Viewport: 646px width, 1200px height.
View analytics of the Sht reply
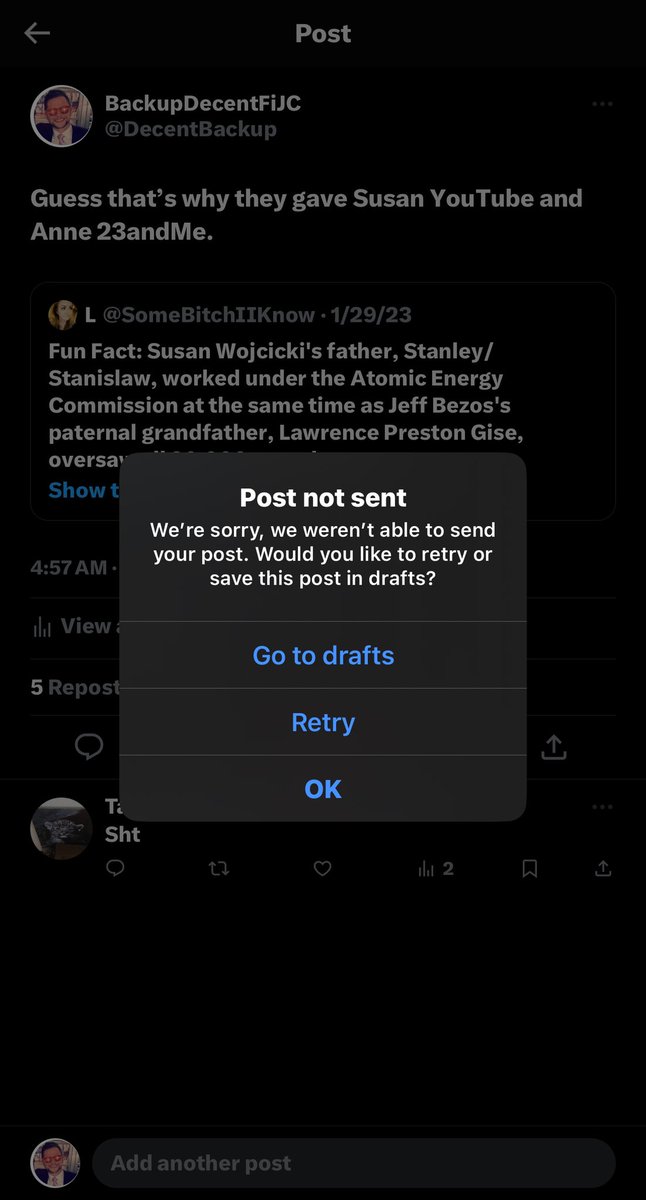coord(435,869)
